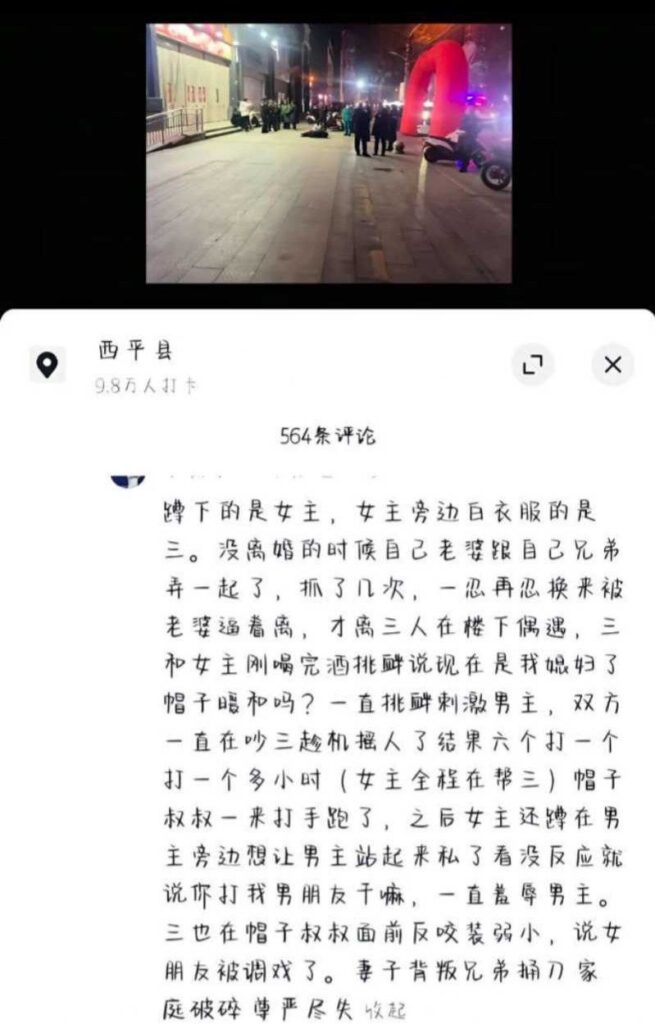Expand comments panel to full screen
655x1024 pixels.
[533, 364]
